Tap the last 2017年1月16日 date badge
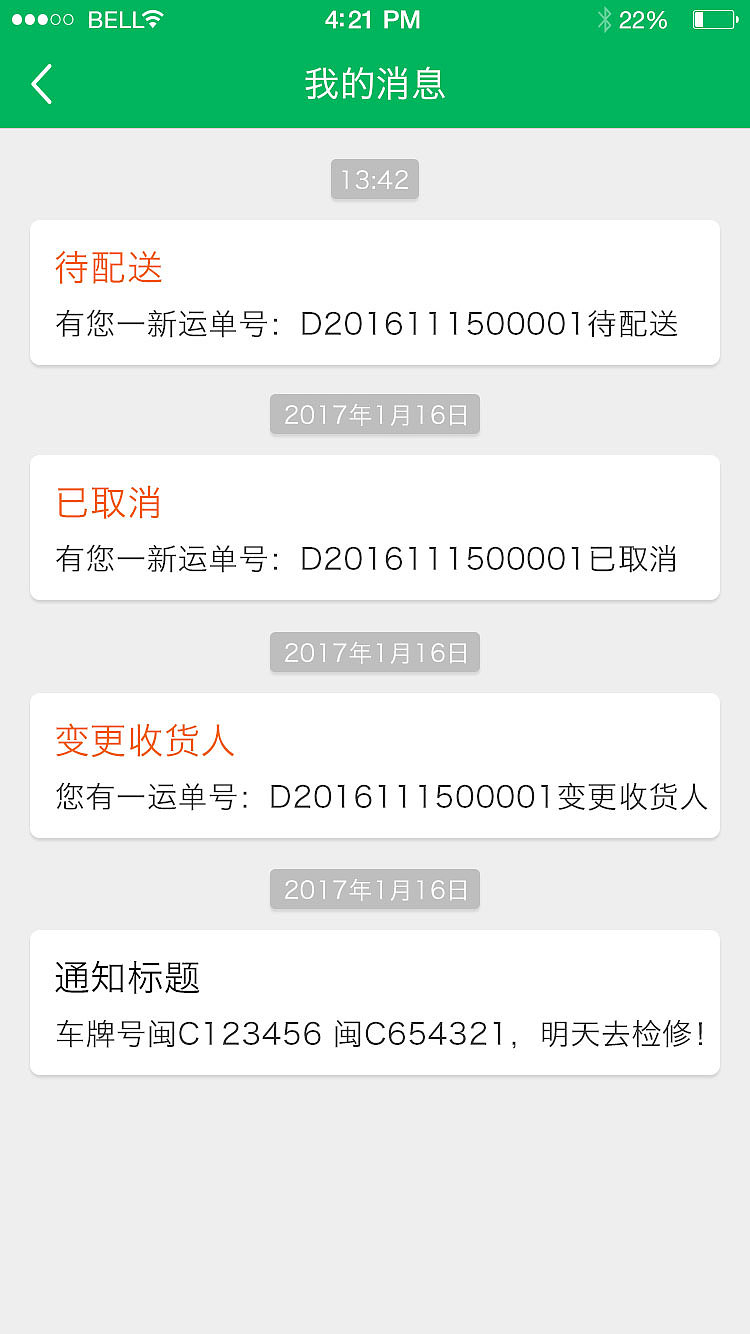750x1334 pixels. tap(374, 889)
